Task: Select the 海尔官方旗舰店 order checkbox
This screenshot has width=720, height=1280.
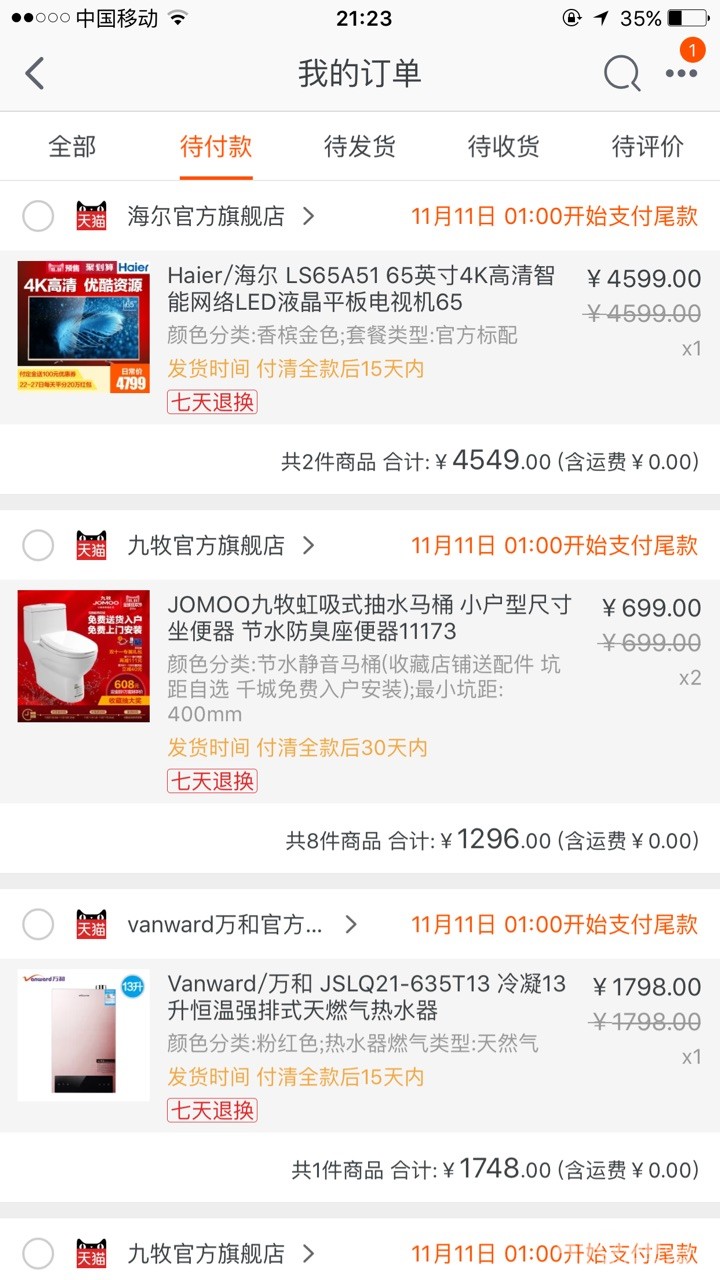Action: pos(38,216)
